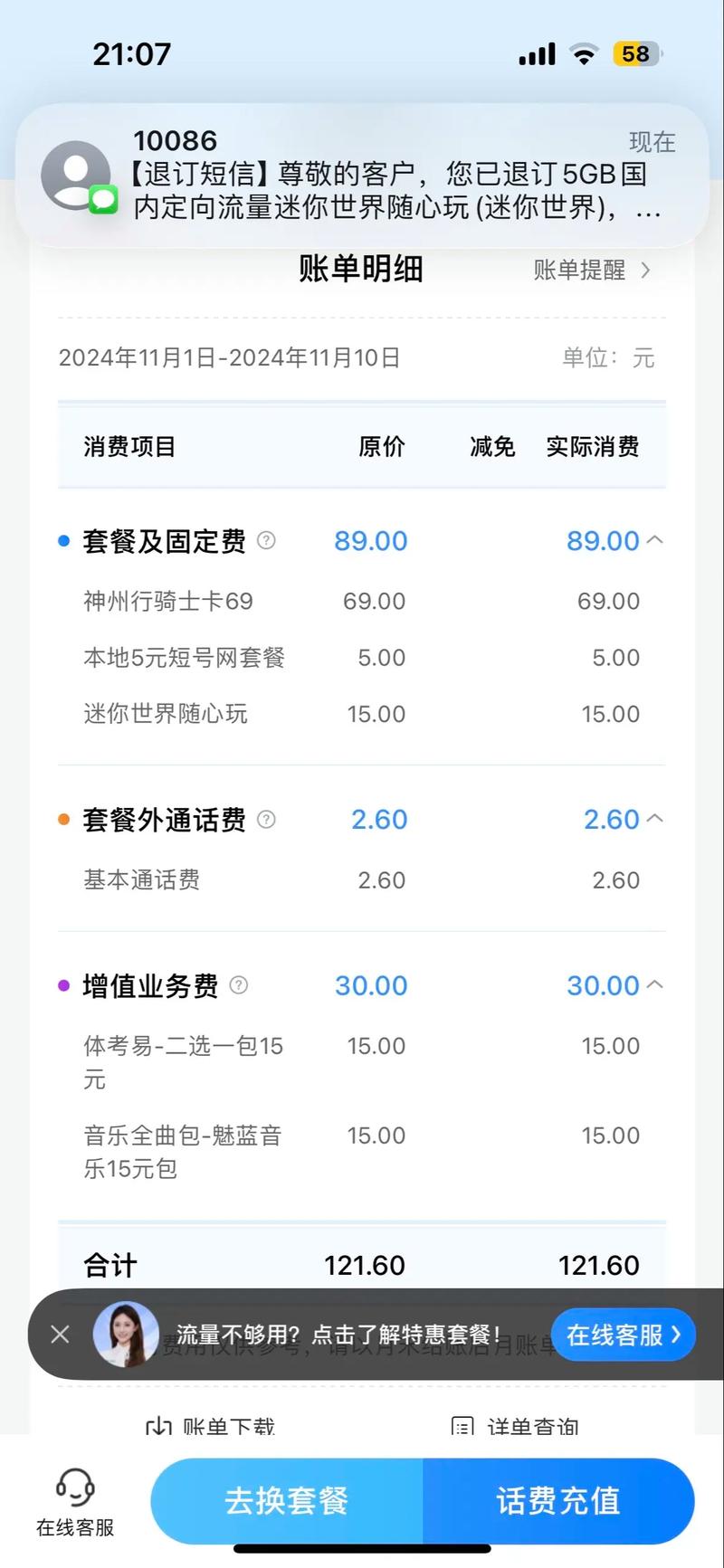Screen dimensions: 724x1568
Task: Tap the customer service avatar in the promo banner
Action: (127, 1334)
